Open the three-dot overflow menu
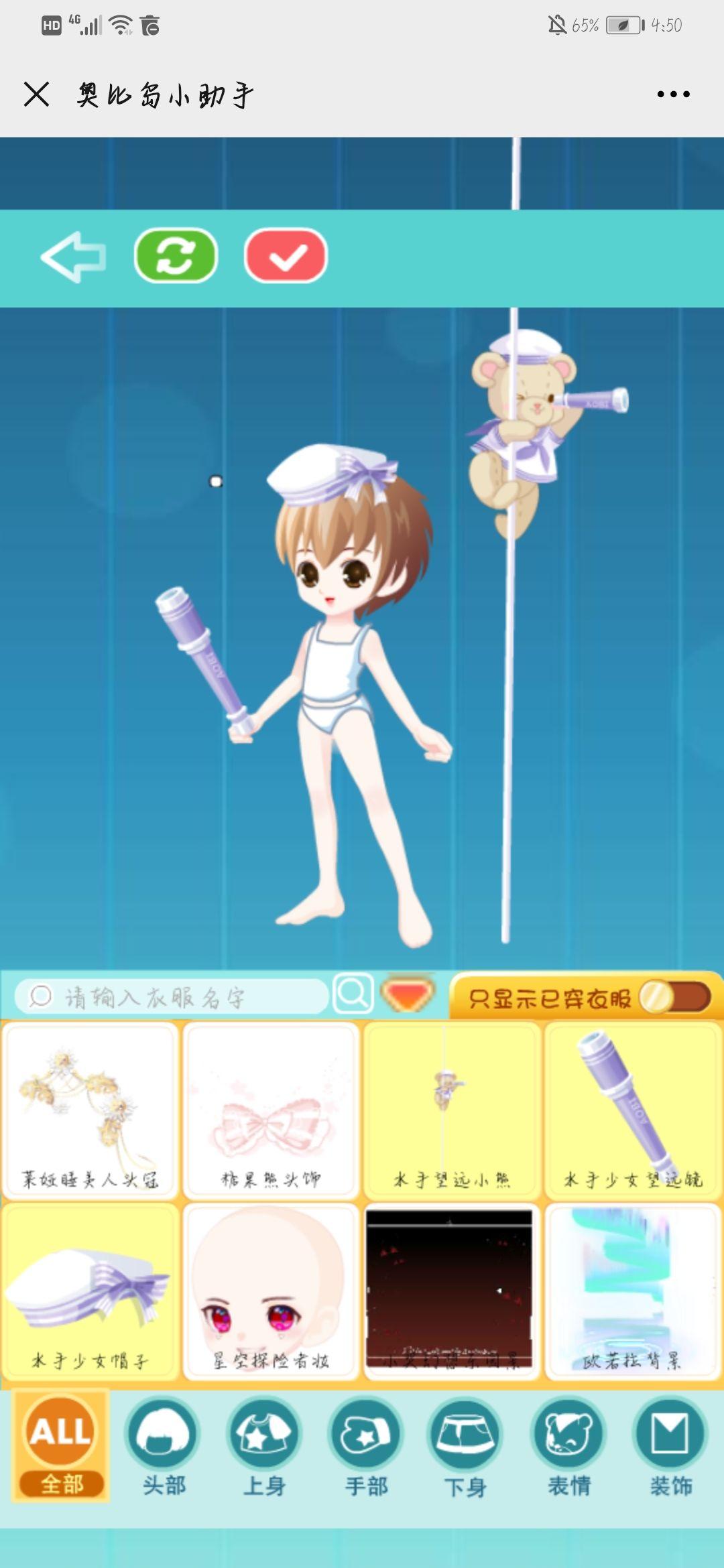This screenshot has height=1568, width=724. coord(673,94)
